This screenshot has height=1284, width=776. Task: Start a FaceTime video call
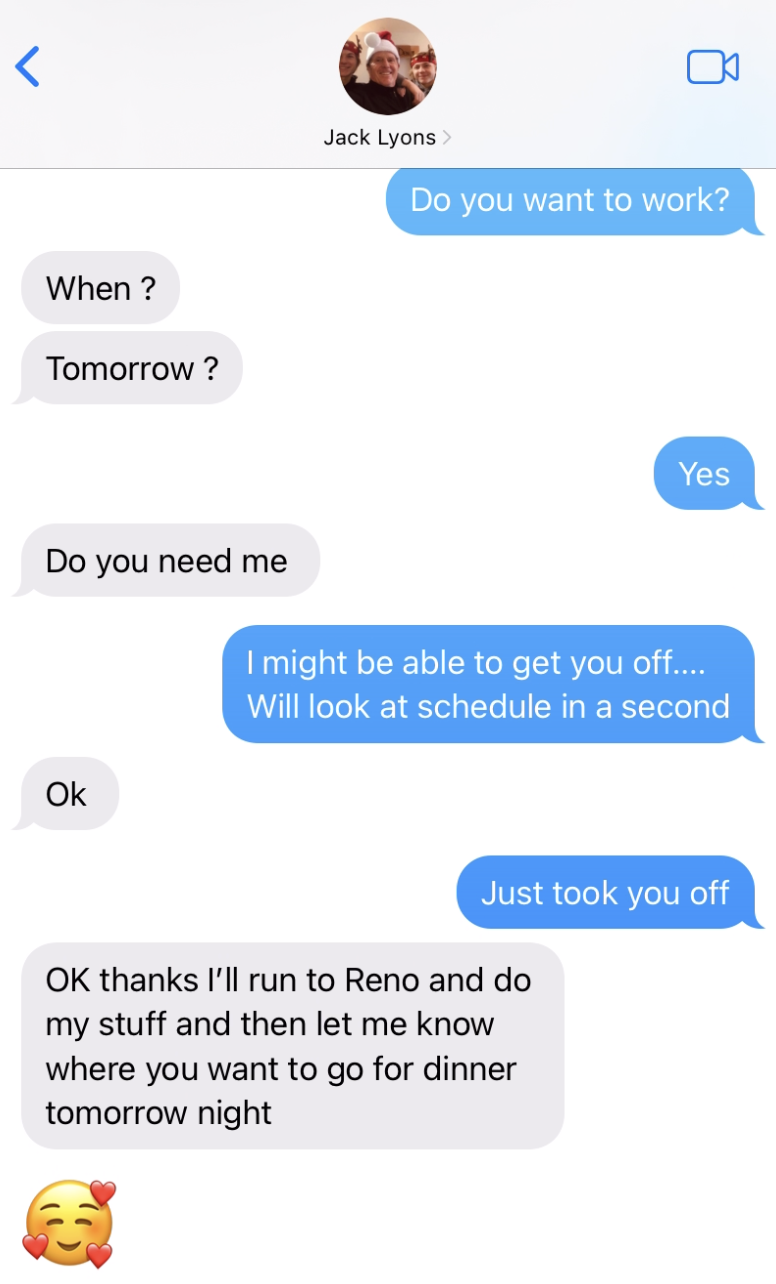(x=712, y=67)
